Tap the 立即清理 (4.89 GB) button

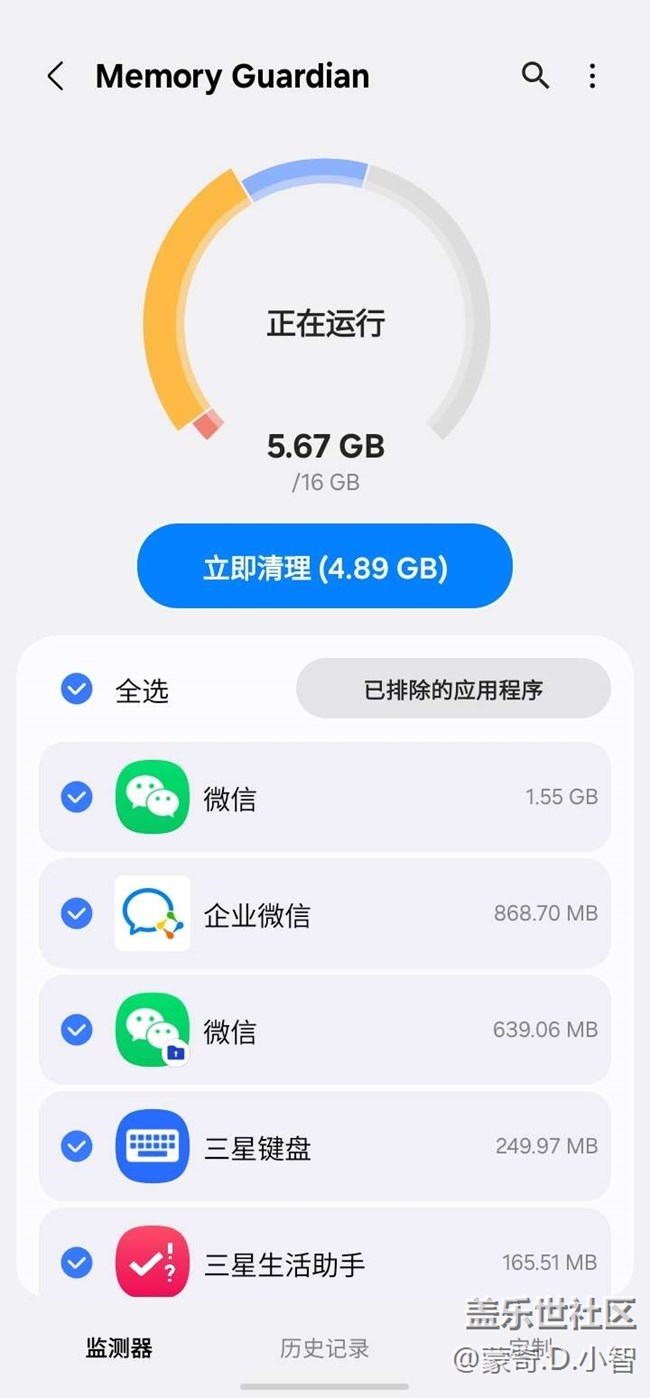(325, 566)
